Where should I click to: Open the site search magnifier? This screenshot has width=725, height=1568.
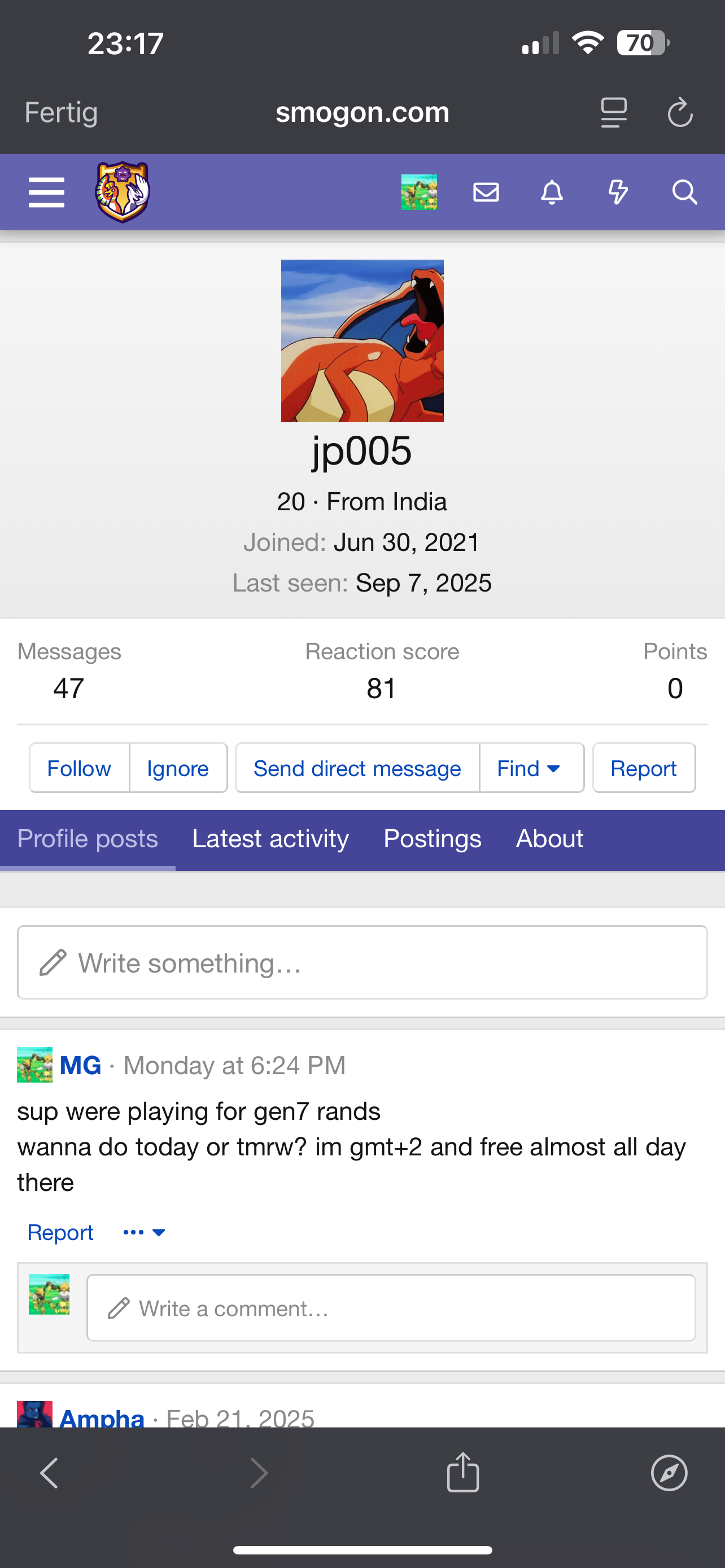[684, 192]
